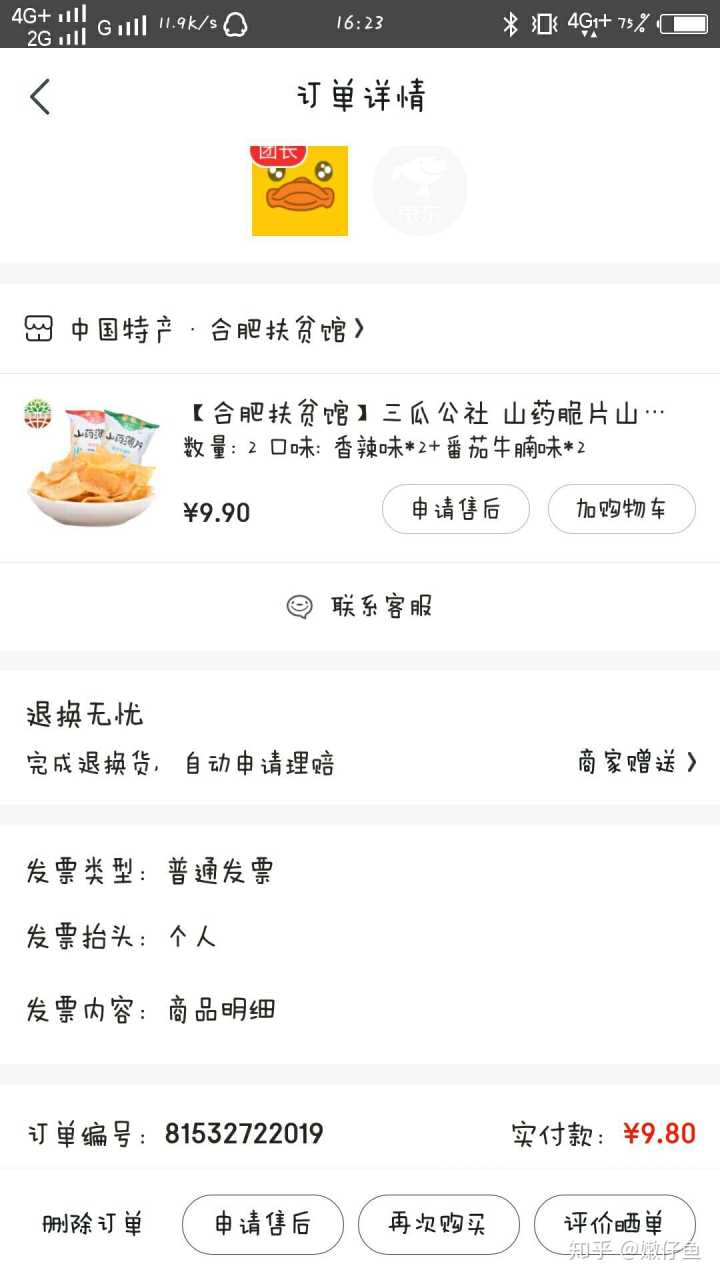The image size is (720, 1280).
Task: Open 评价晒单 to review the order
Action: (614, 1224)
